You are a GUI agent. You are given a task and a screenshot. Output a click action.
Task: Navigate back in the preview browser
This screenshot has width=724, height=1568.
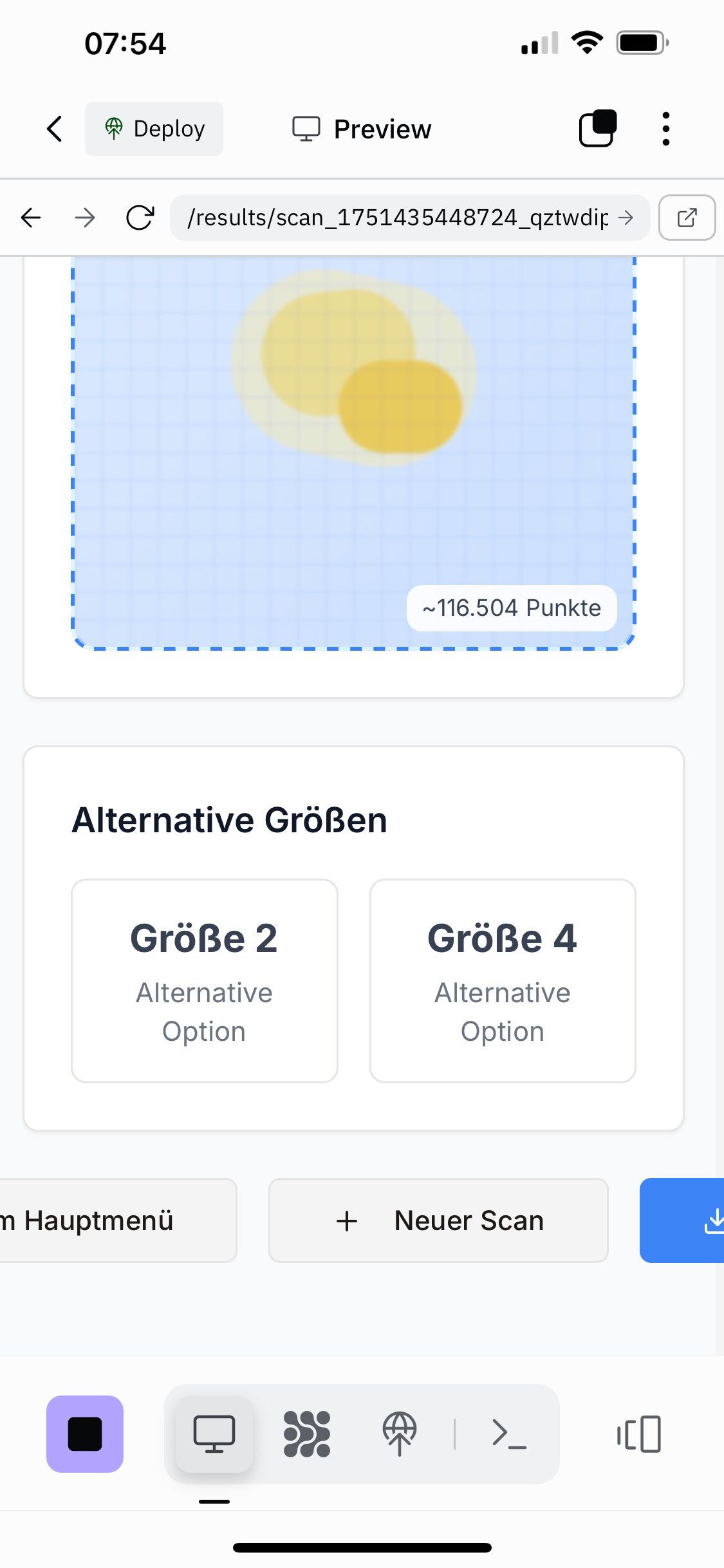(x=31, y=218)
